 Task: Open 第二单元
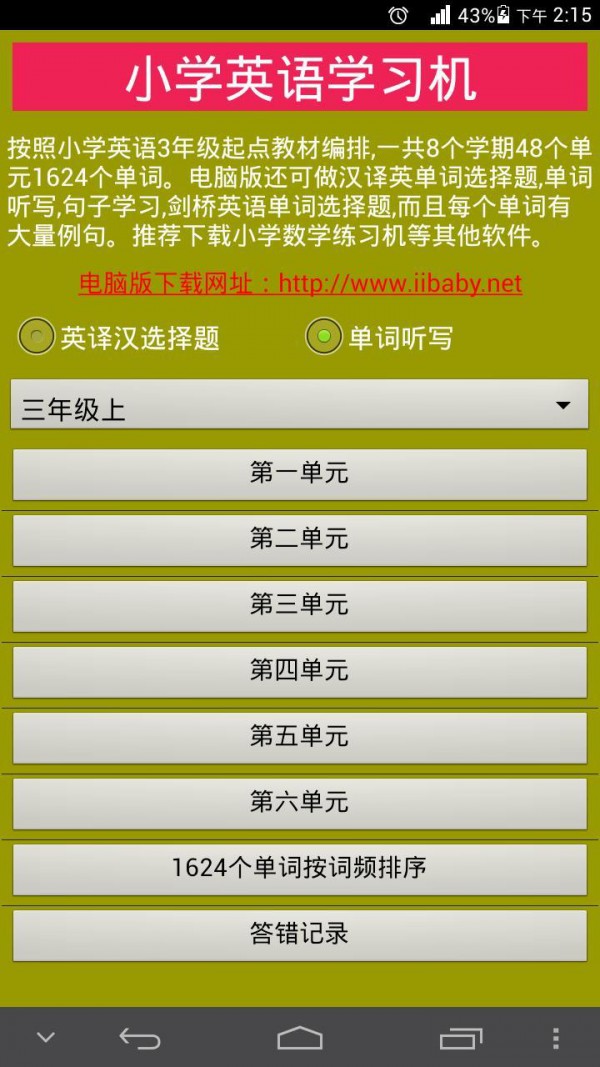[x=299, y=539]
